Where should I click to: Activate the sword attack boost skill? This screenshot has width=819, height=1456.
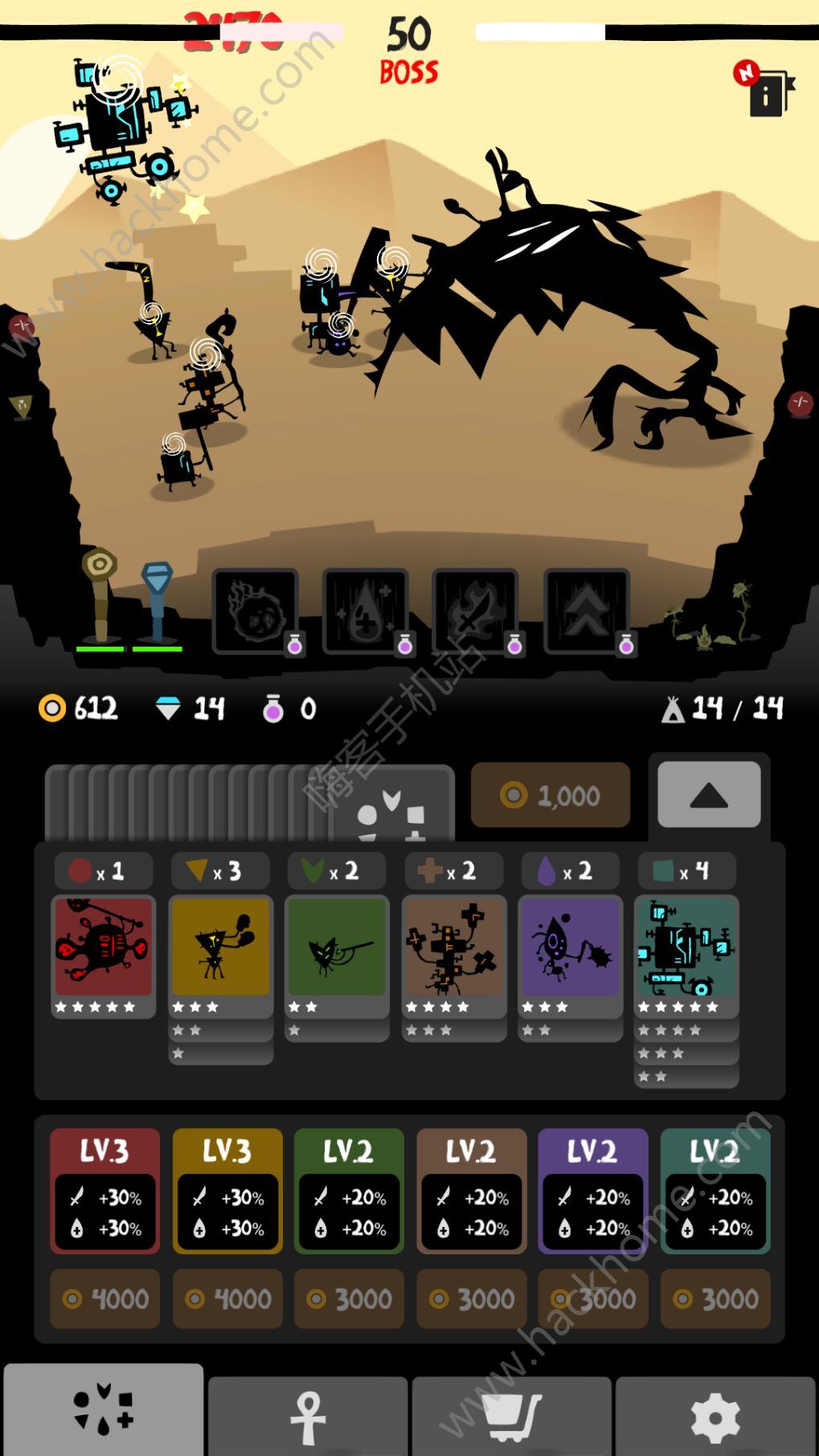point(475,611)
